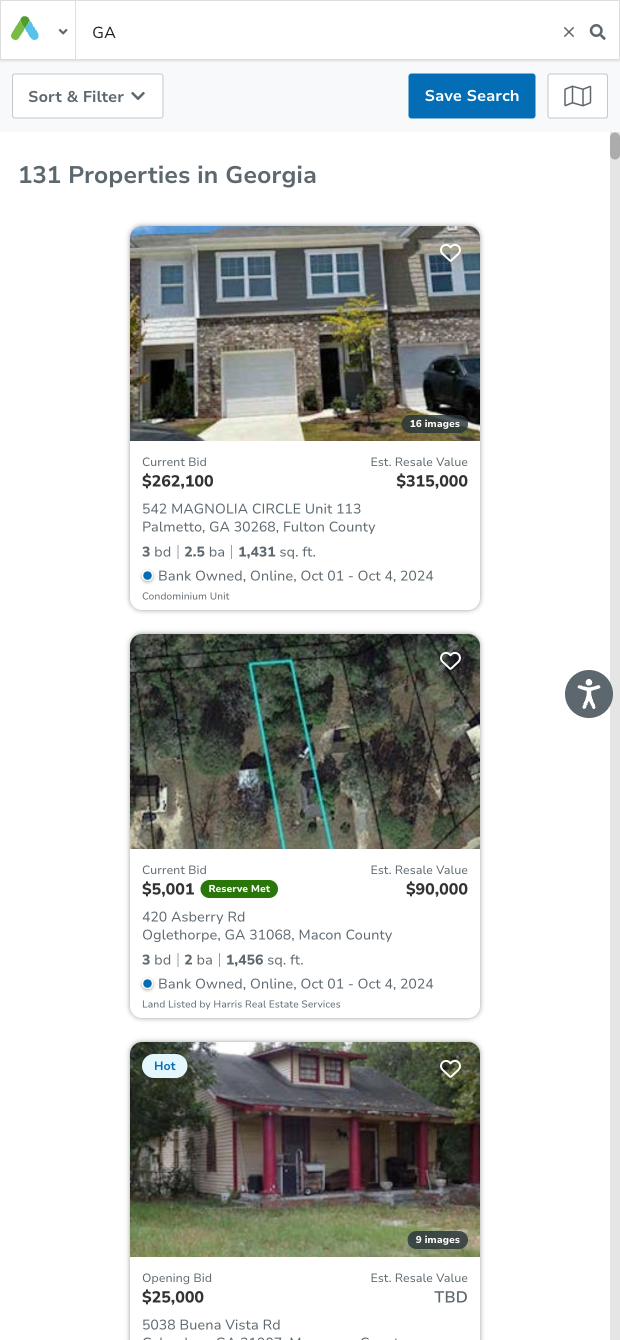Favorite the 420 Asberry Rd listing

click(451, 661)
